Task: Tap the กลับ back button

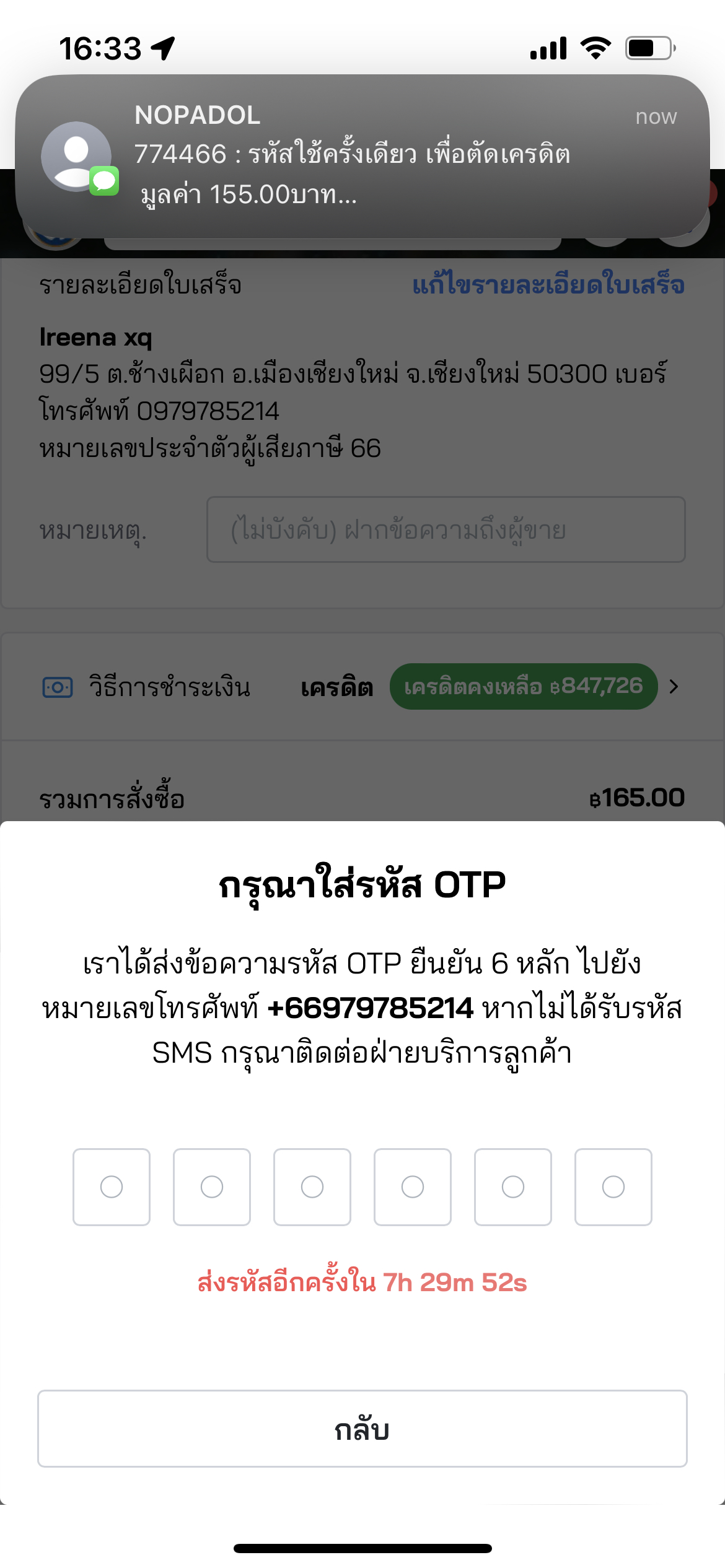Action: (362, 1429)
